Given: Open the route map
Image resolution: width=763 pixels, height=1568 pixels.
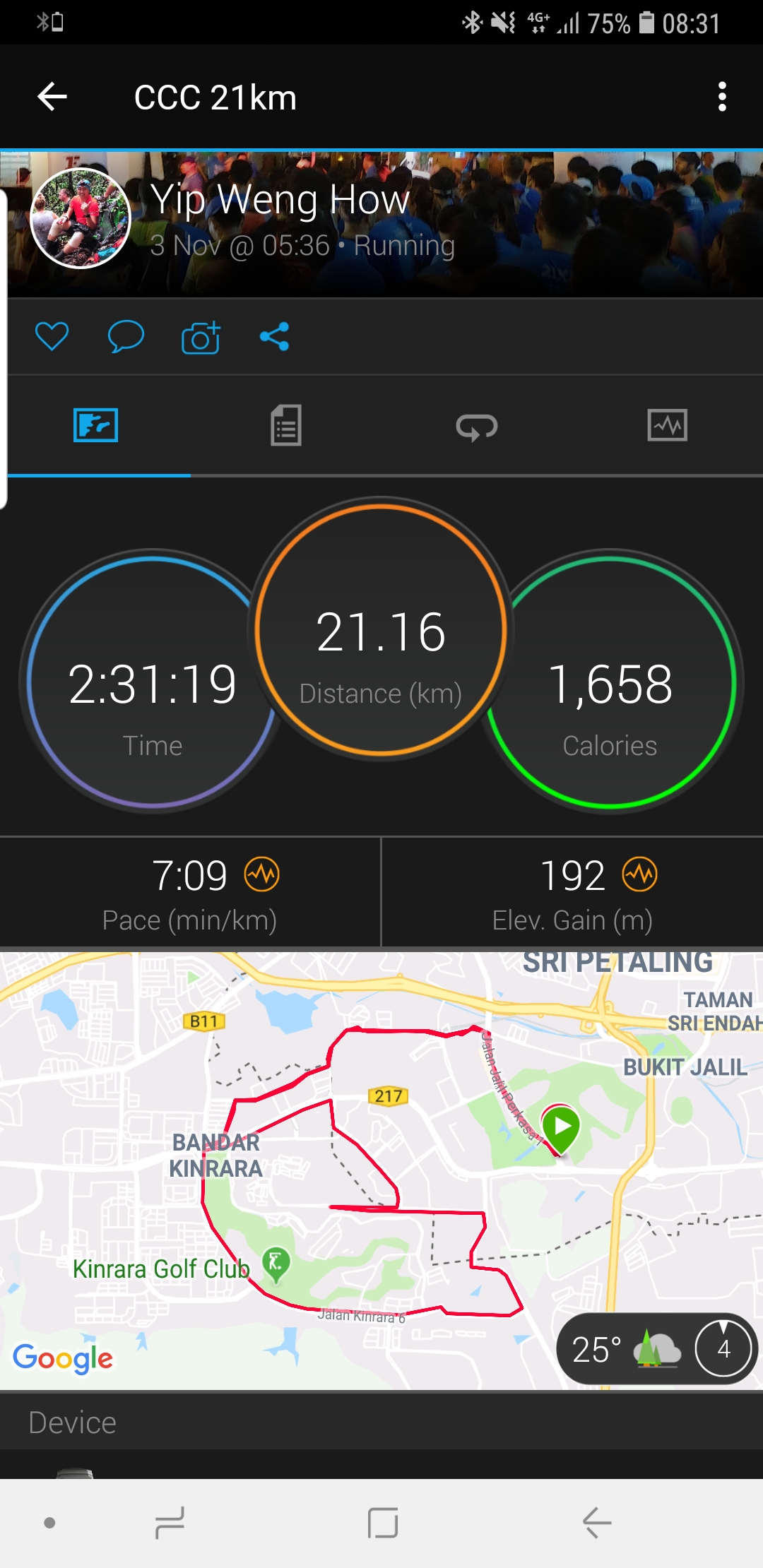Looking at the screenshot, I should click(381, 1170).
